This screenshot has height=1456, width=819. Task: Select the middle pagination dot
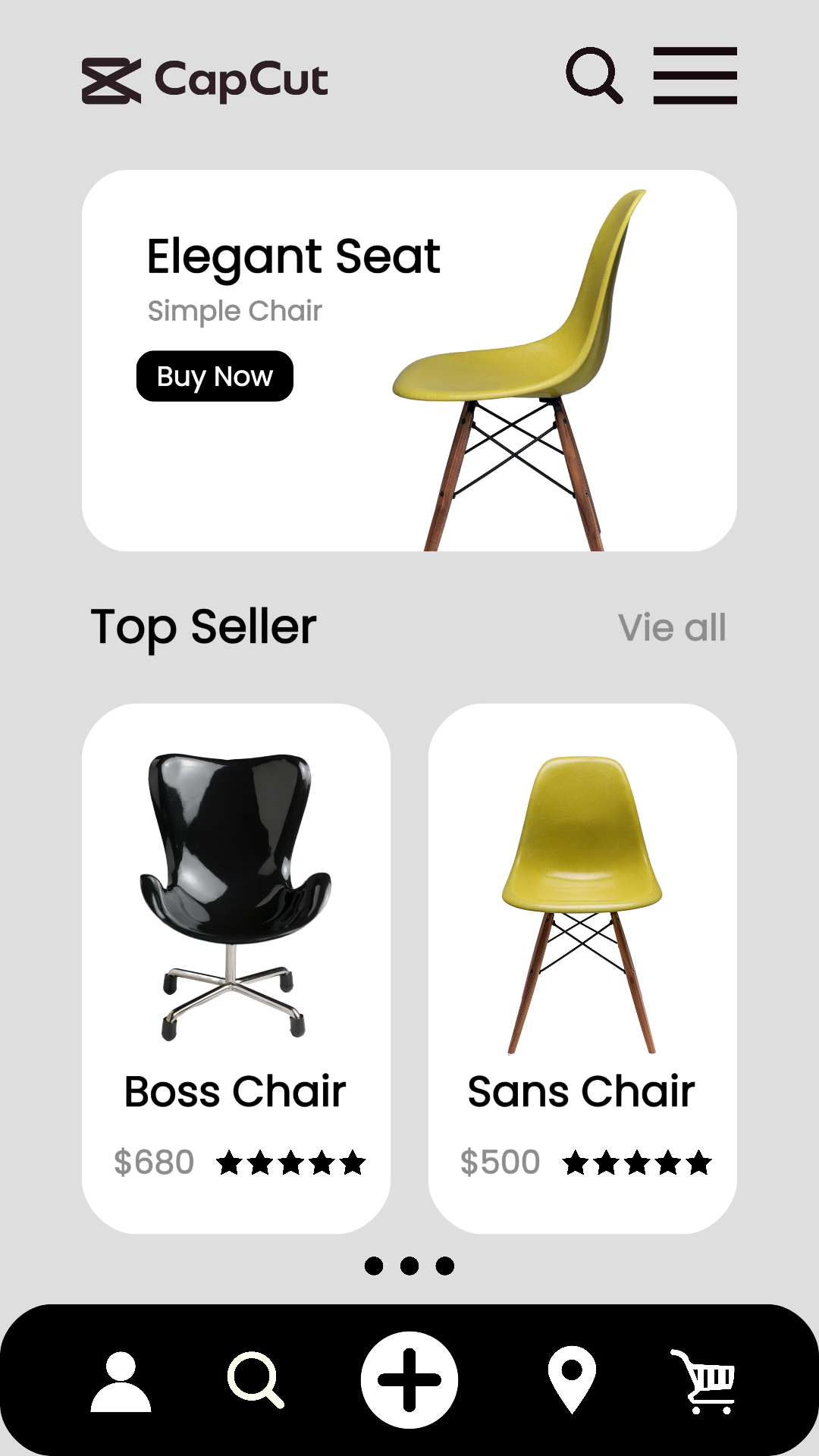[x=409, y=1266]
